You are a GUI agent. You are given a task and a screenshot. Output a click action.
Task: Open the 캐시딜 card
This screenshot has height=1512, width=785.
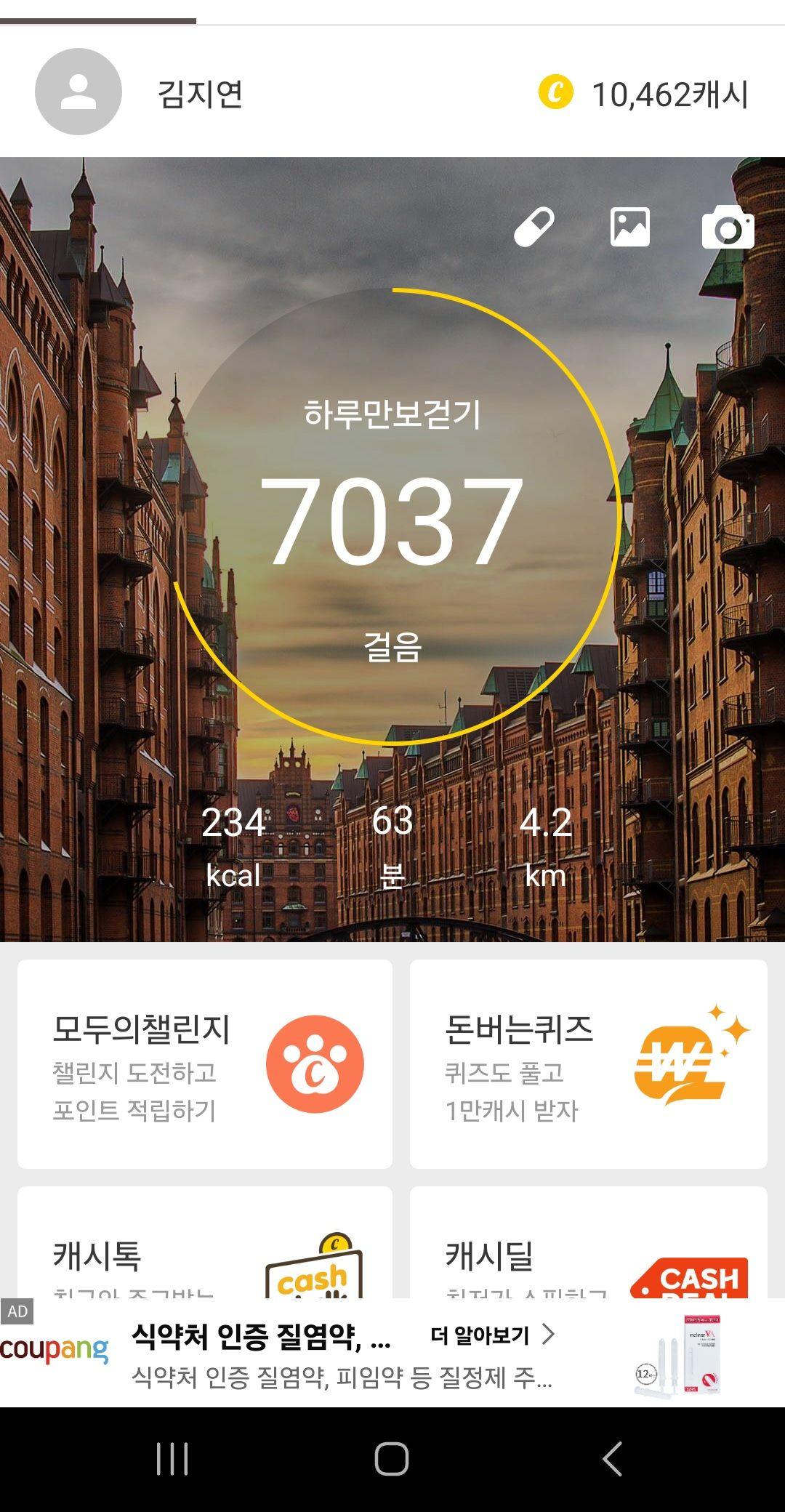click(x=588, y=1250)
